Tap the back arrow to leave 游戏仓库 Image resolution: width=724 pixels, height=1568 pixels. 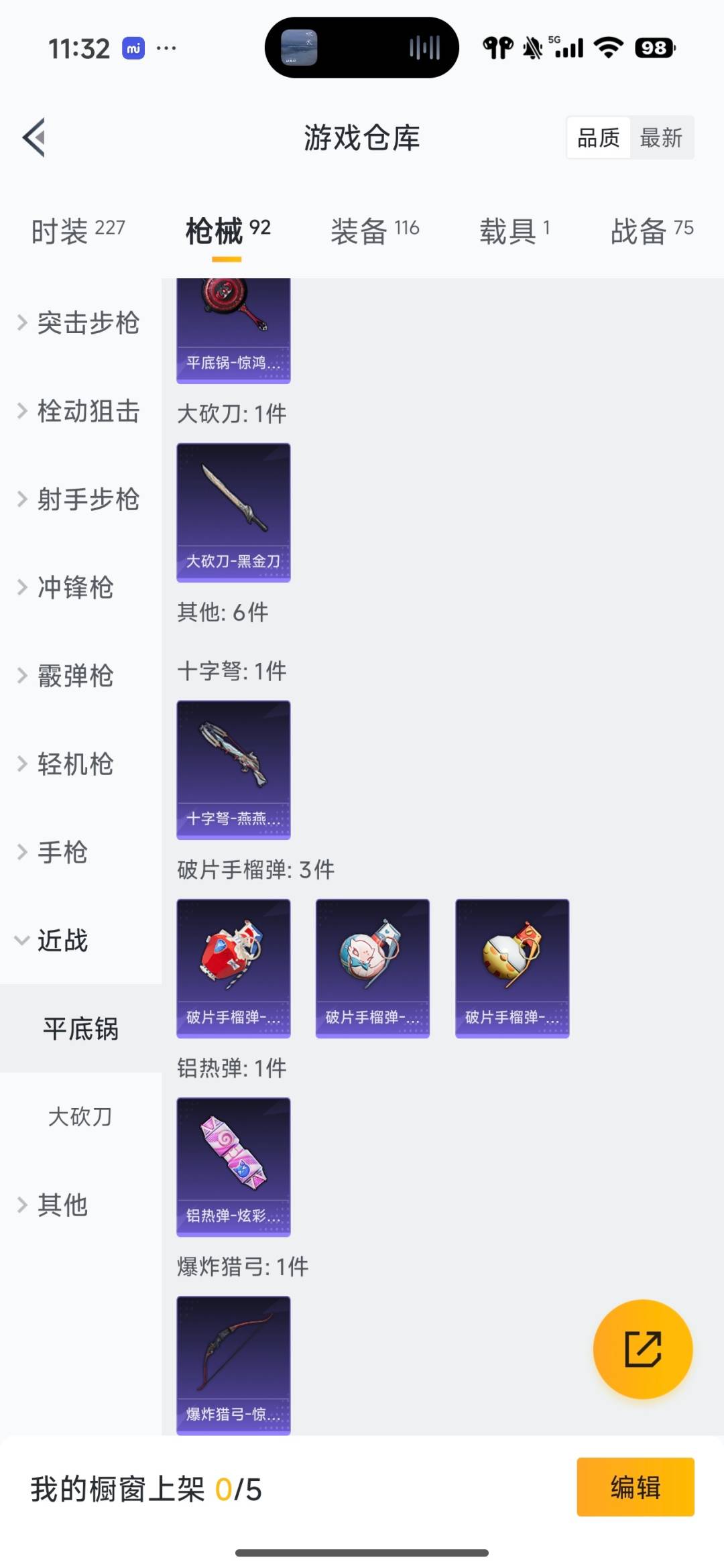click(35, 137)
